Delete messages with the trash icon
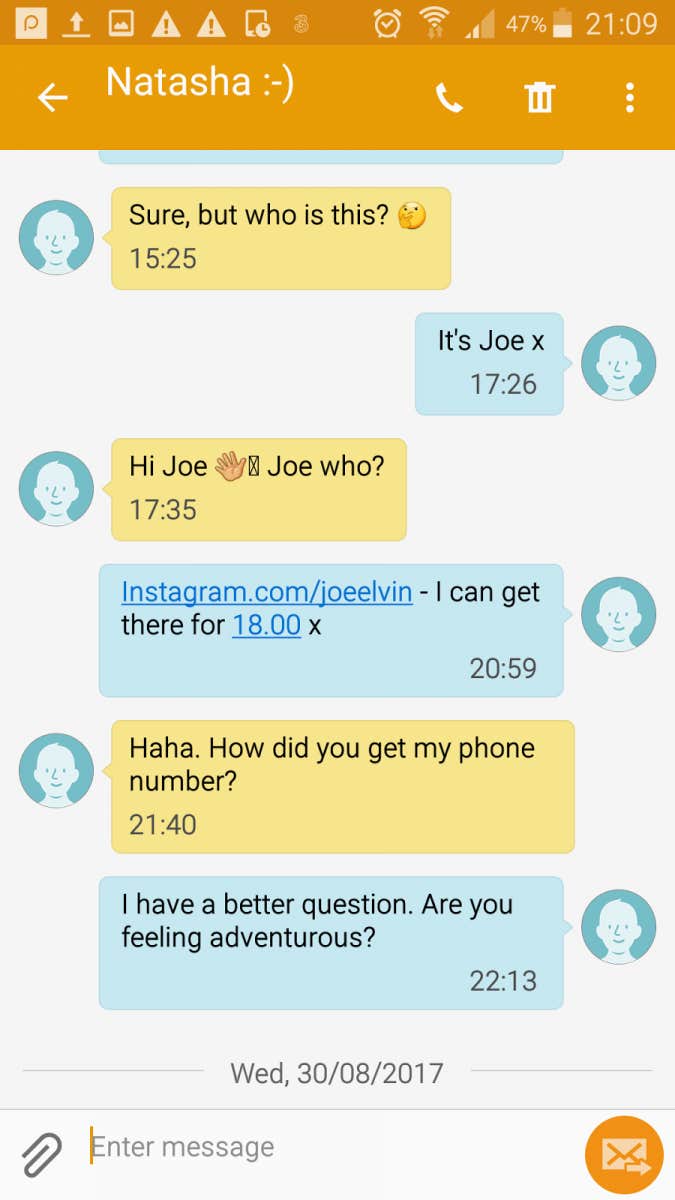This screenshot has height=1200, width=675. tap(539, 97)
